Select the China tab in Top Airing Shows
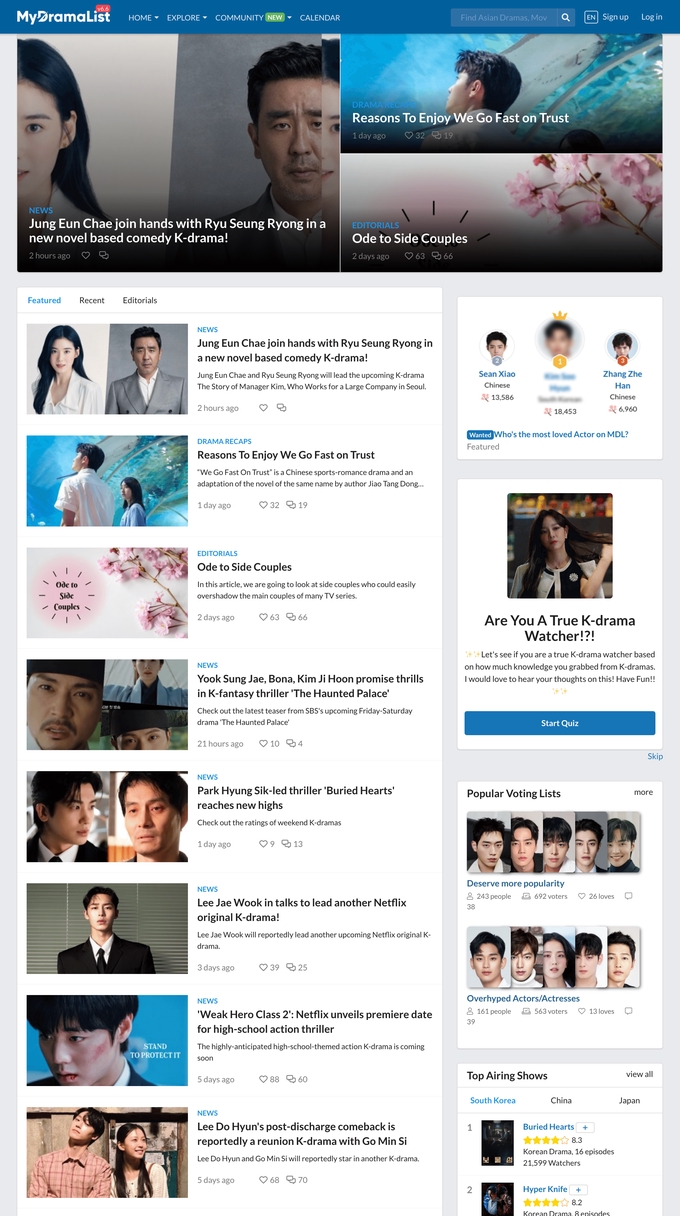The width and height of the screenshot is (680, 1216). 561,1100
